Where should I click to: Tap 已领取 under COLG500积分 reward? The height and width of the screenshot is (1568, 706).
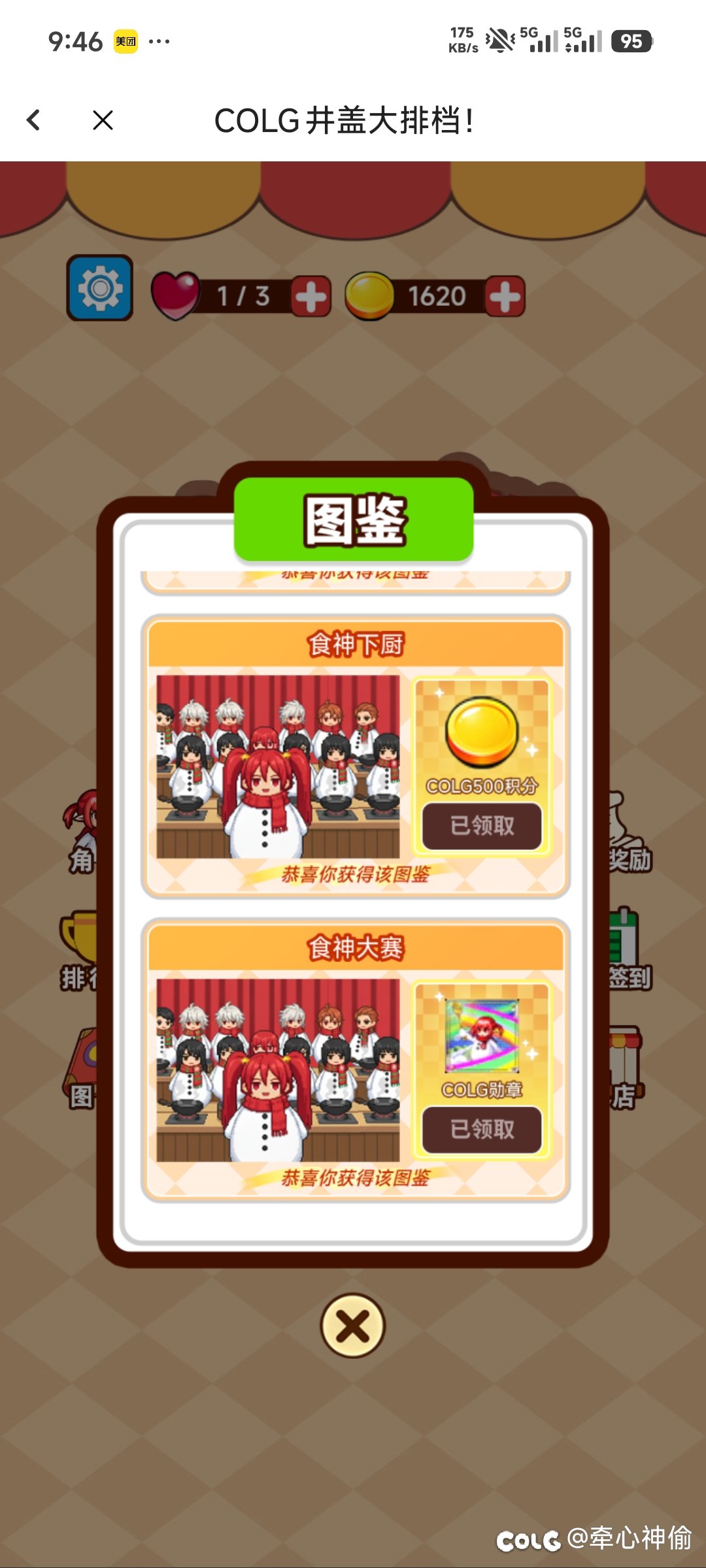coord(482,826)
